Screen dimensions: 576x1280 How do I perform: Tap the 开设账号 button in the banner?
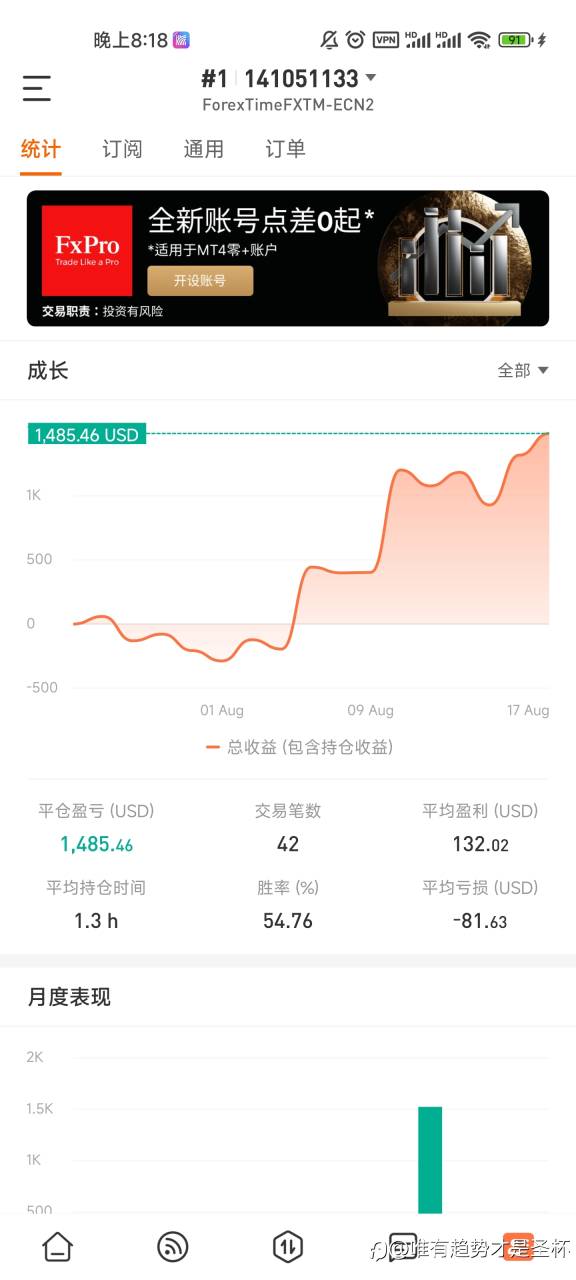[x=200, y=281]
